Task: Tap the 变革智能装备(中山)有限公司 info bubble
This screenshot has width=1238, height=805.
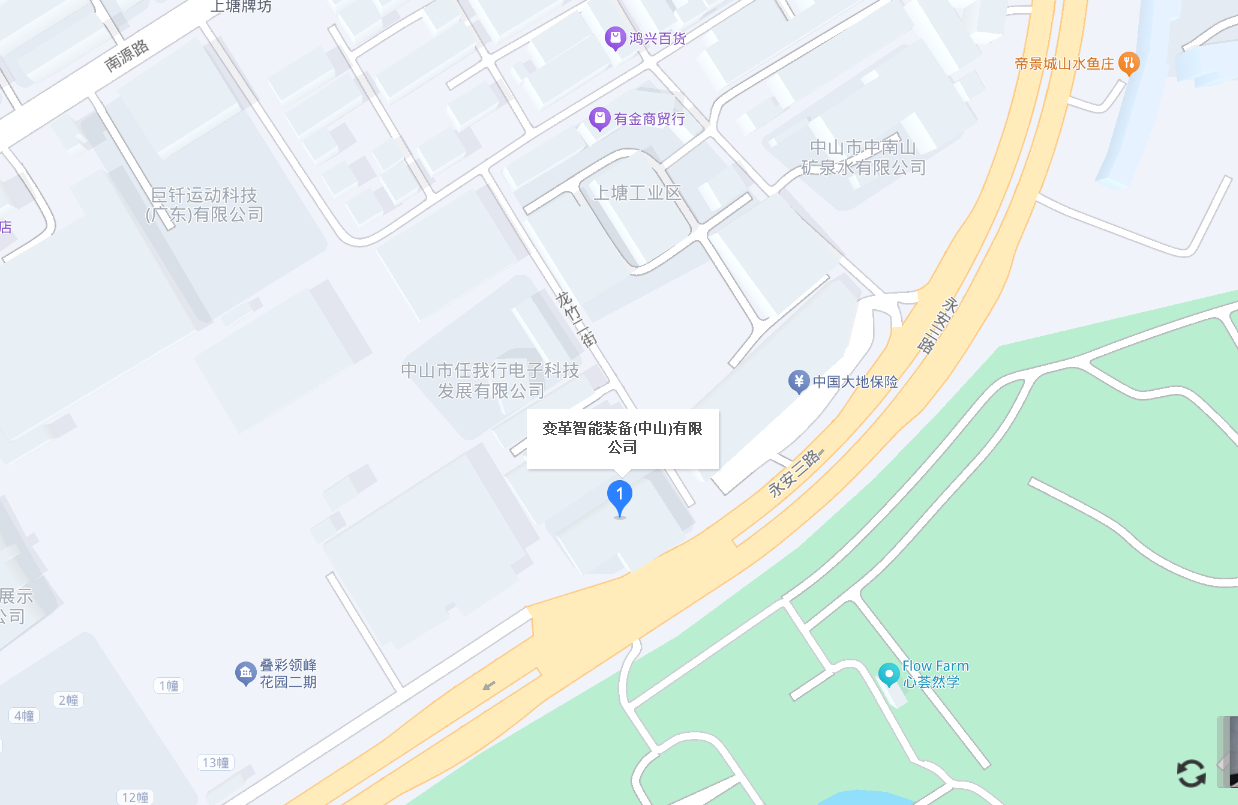Action: (622, 438)
